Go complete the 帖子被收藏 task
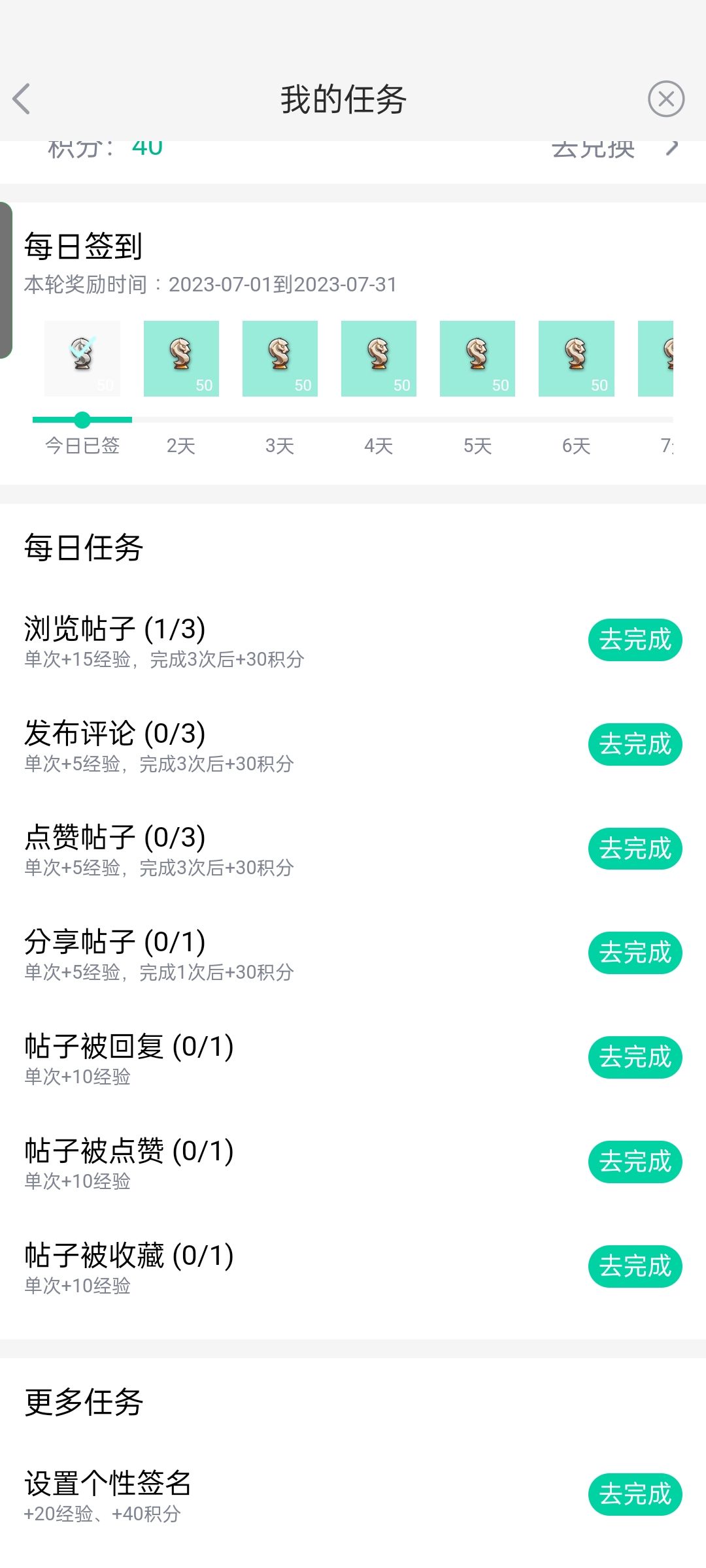The width and height of the screenshot is (706, 1568). point(635,1266)
